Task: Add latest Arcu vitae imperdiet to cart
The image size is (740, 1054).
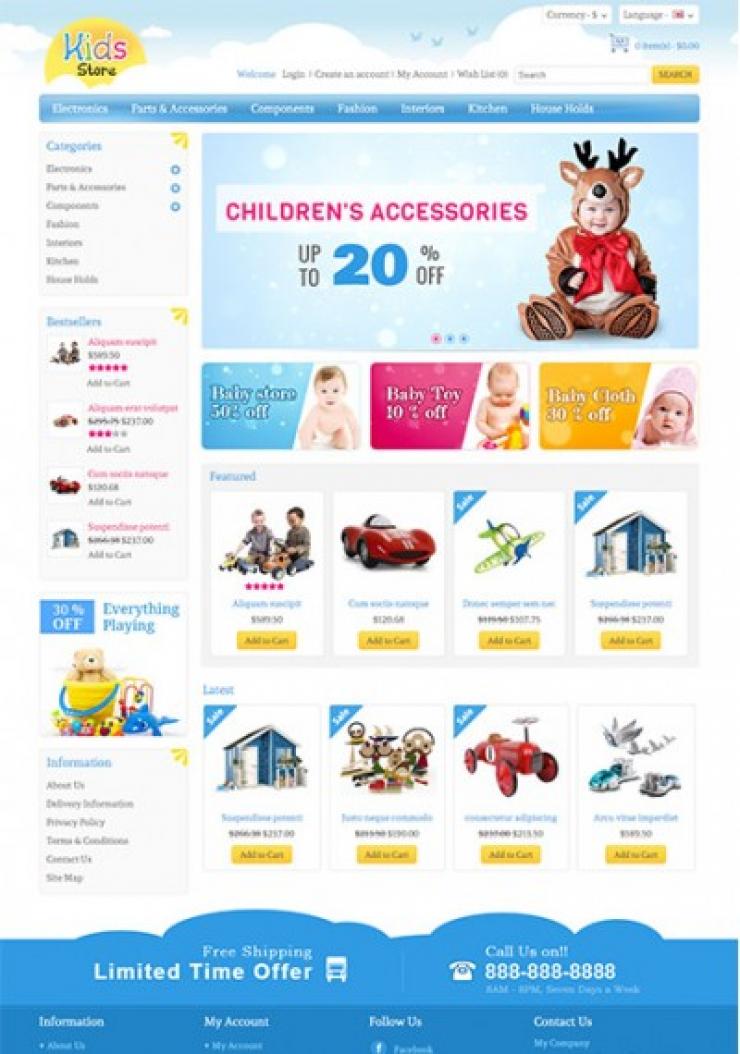Action: coord(635,855)
